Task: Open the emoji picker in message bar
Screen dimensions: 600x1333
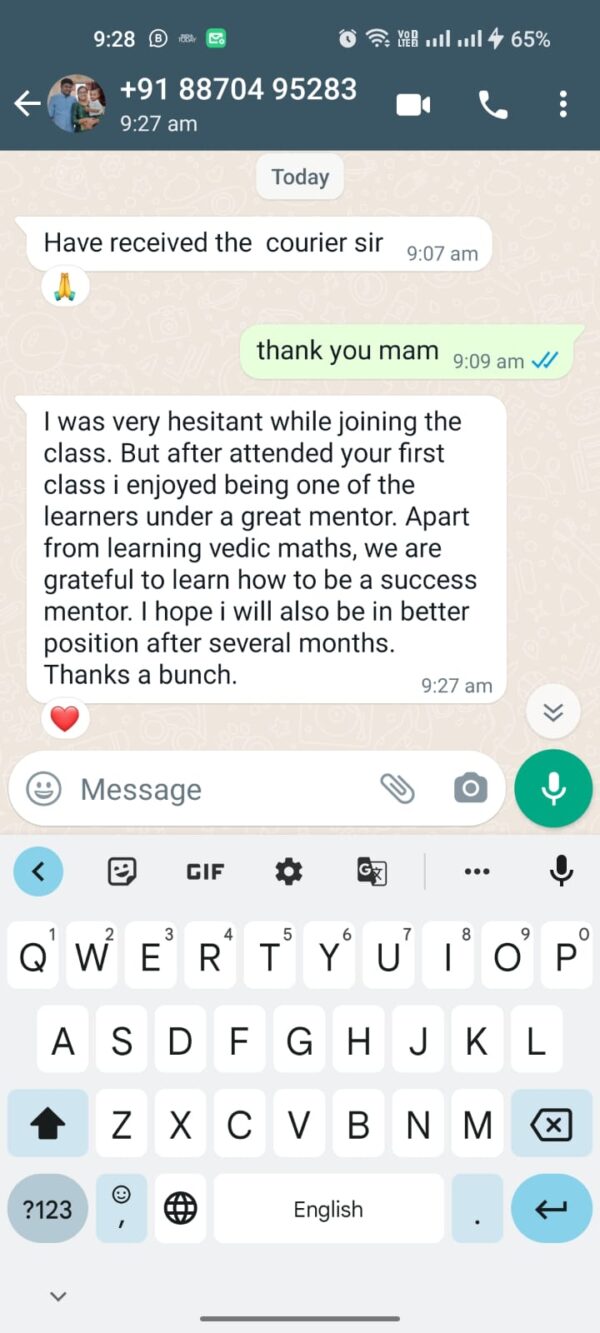Action: 43,789
